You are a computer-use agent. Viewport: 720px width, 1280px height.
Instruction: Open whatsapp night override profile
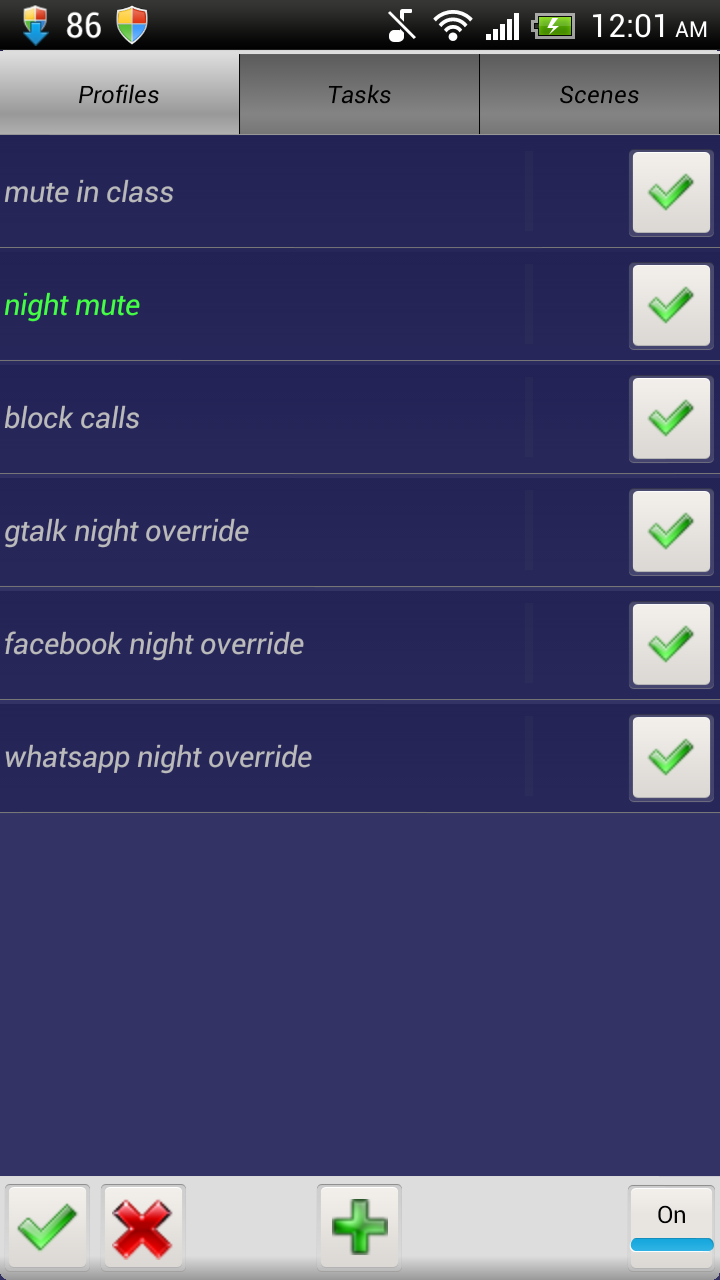158,757
